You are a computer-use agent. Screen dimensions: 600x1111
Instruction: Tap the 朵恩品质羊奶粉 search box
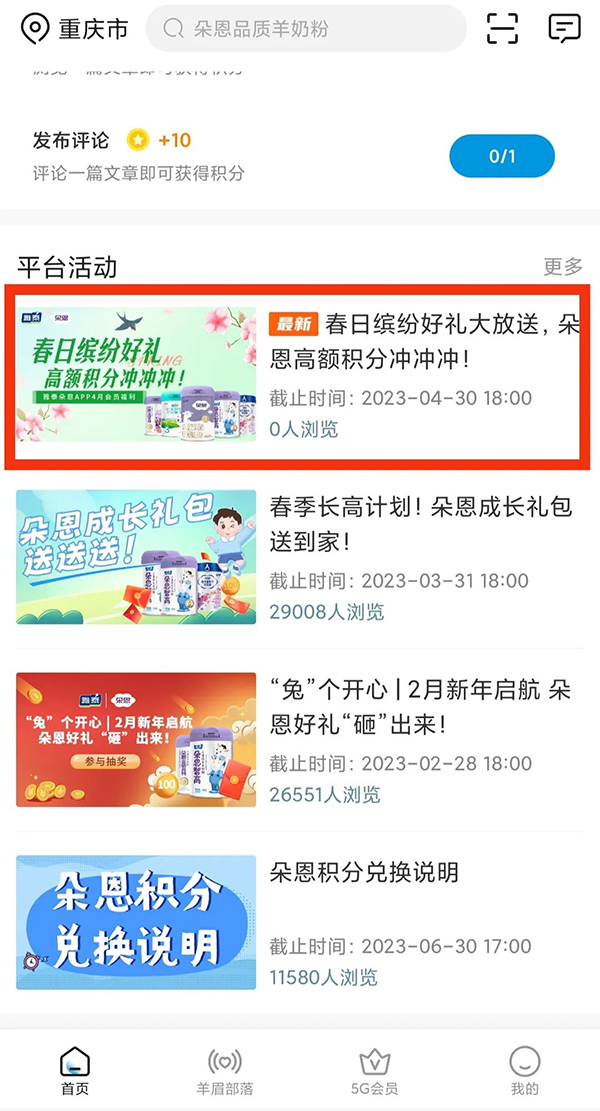click(x=306, y=29)
